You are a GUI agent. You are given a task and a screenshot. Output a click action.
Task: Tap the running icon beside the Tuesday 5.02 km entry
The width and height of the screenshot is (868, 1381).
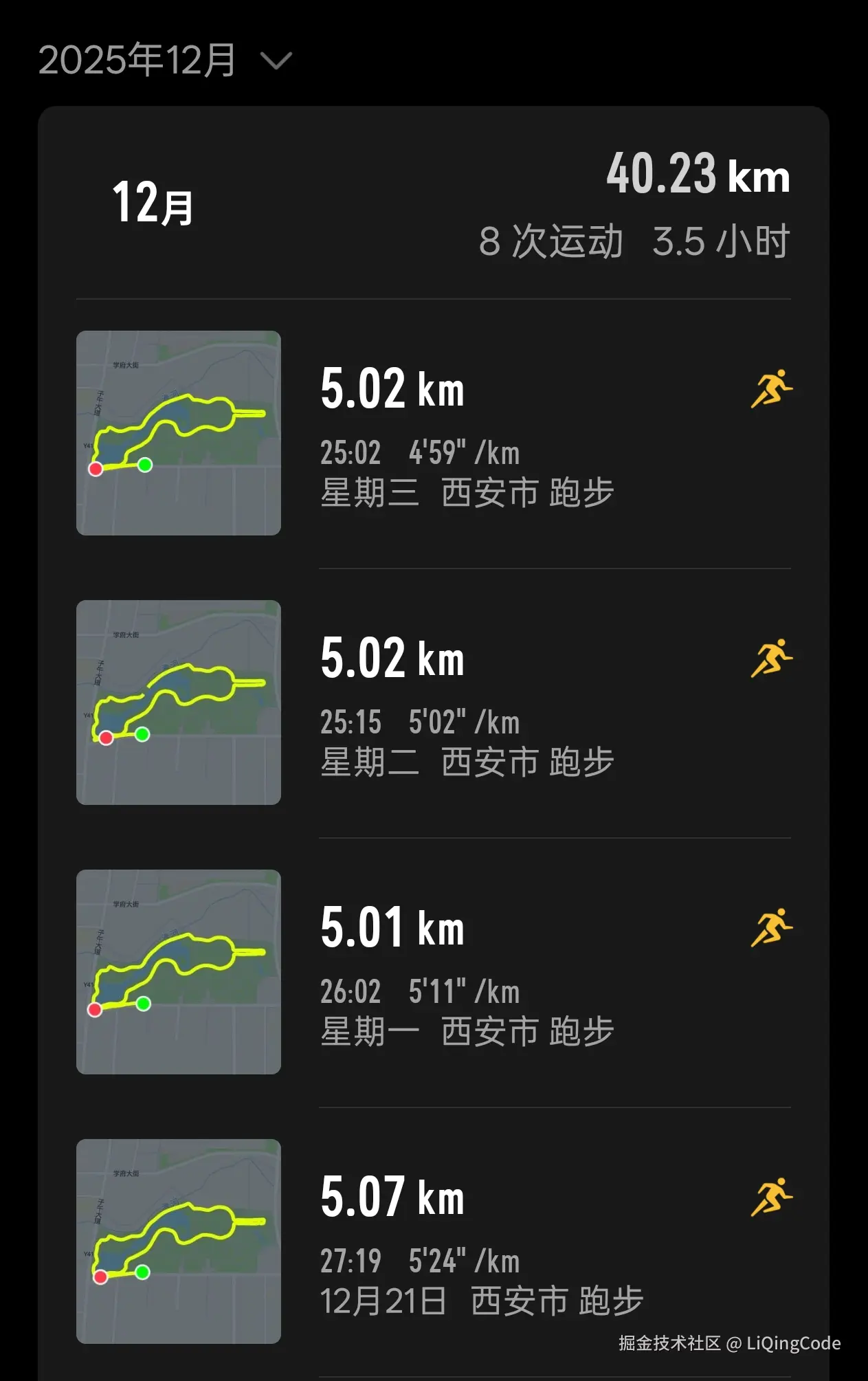(x=772, y=656)
